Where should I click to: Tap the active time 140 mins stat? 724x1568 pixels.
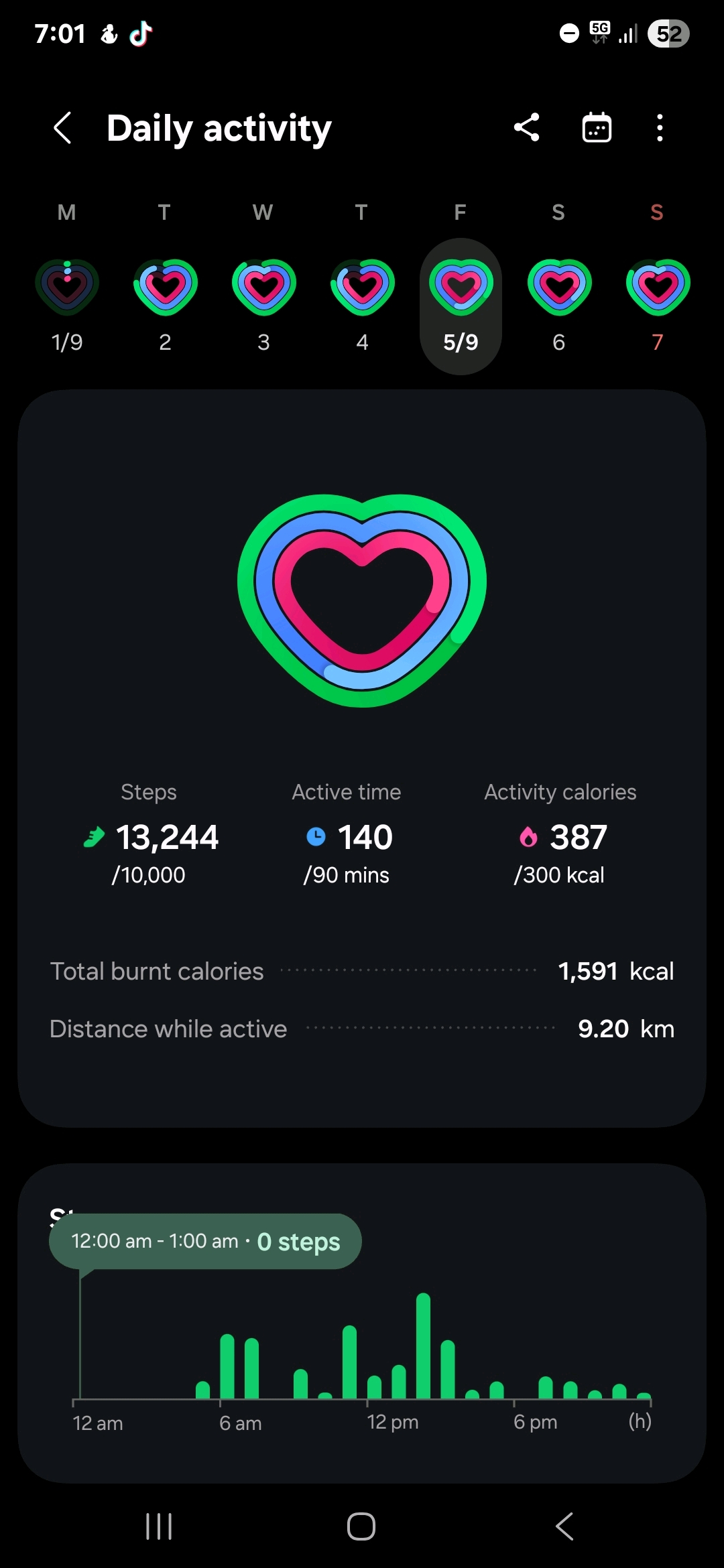tap(347, 837)
